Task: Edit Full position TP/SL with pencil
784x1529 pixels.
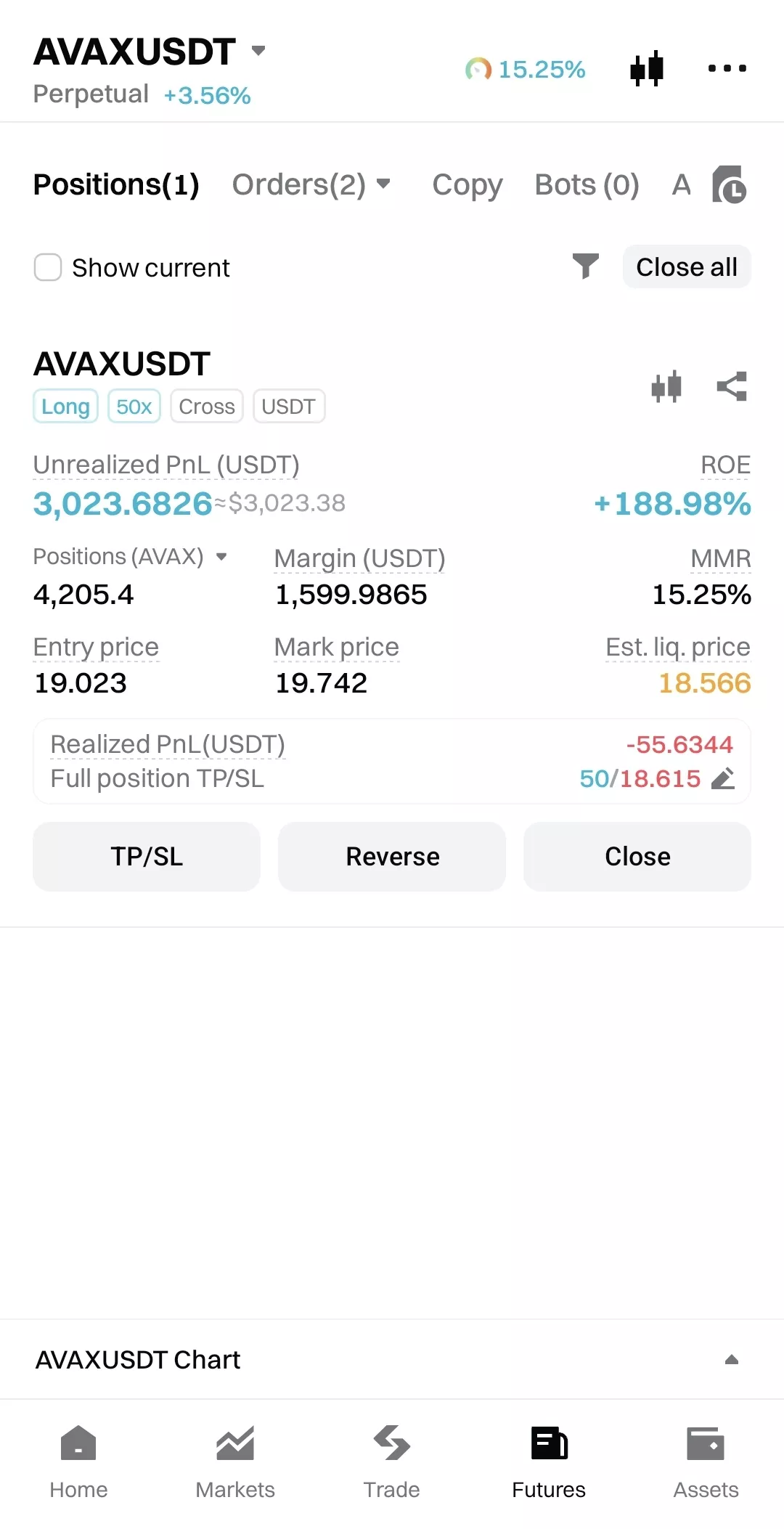Action: coord(723,778)
